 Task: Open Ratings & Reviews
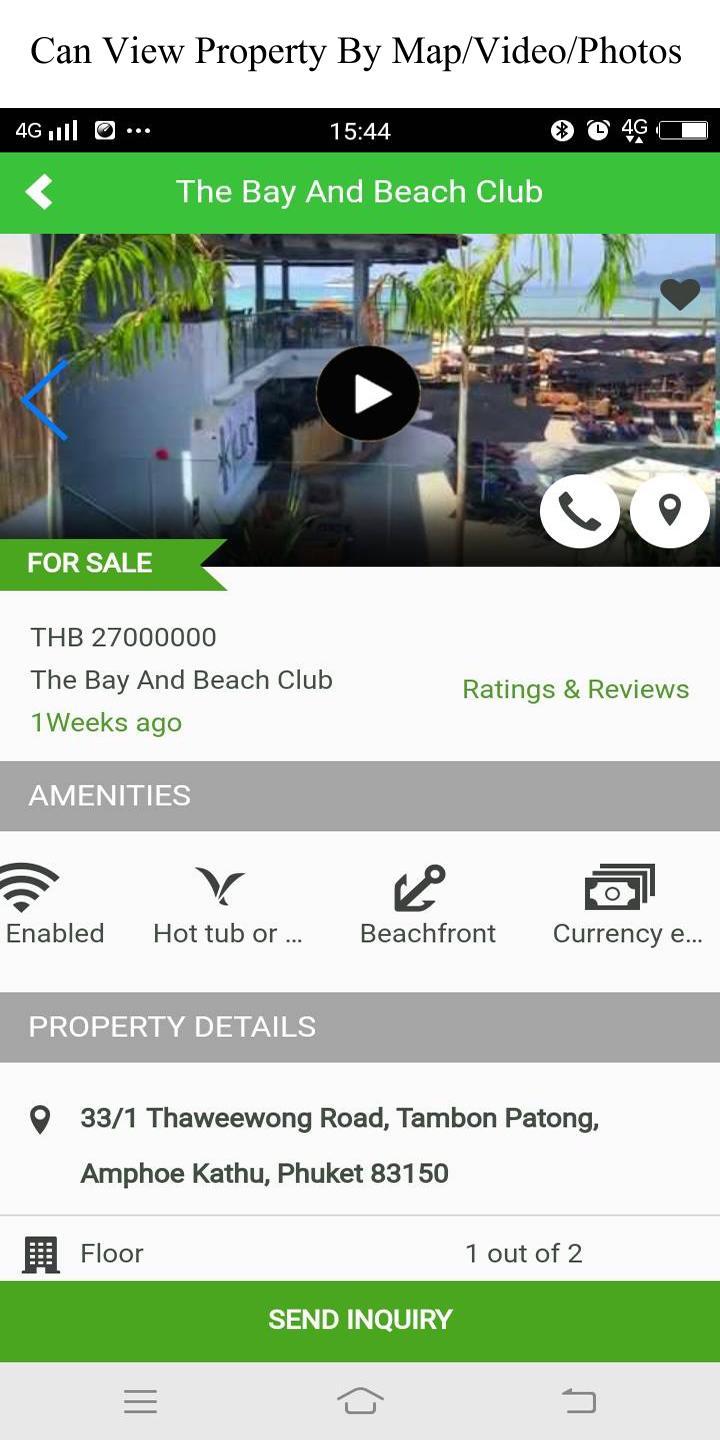coord(575,689)
